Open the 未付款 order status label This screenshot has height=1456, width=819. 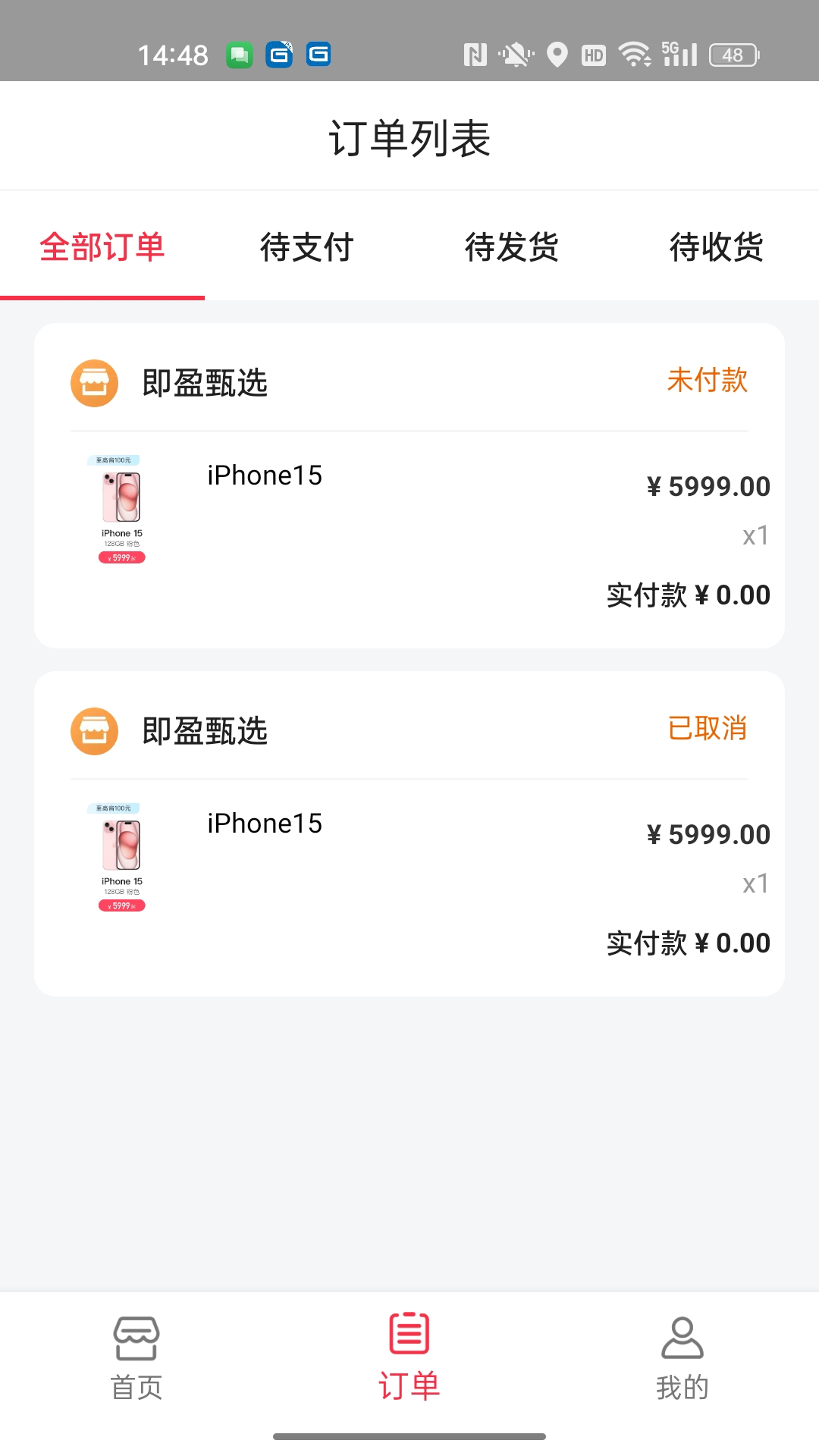coord(707,381)
